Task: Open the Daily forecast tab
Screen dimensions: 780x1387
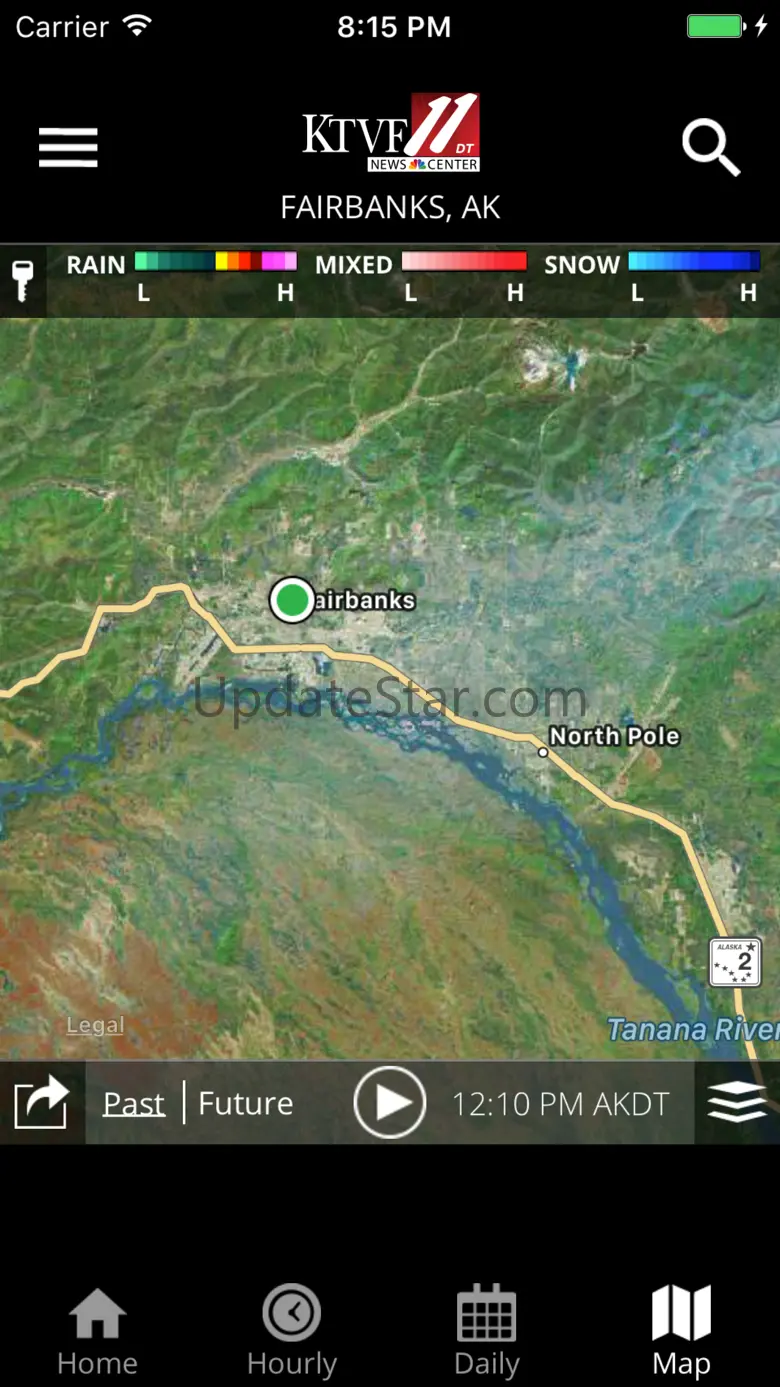Action: tap(487, 1331)
